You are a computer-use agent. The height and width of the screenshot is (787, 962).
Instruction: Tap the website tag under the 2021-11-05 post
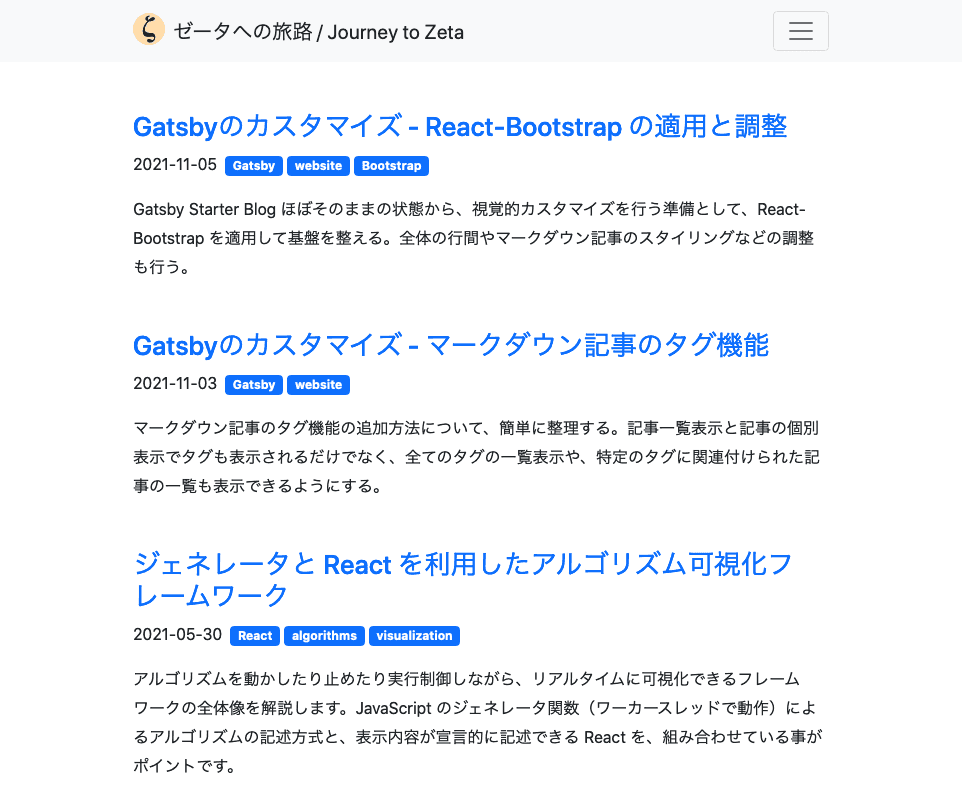point(318,166)
